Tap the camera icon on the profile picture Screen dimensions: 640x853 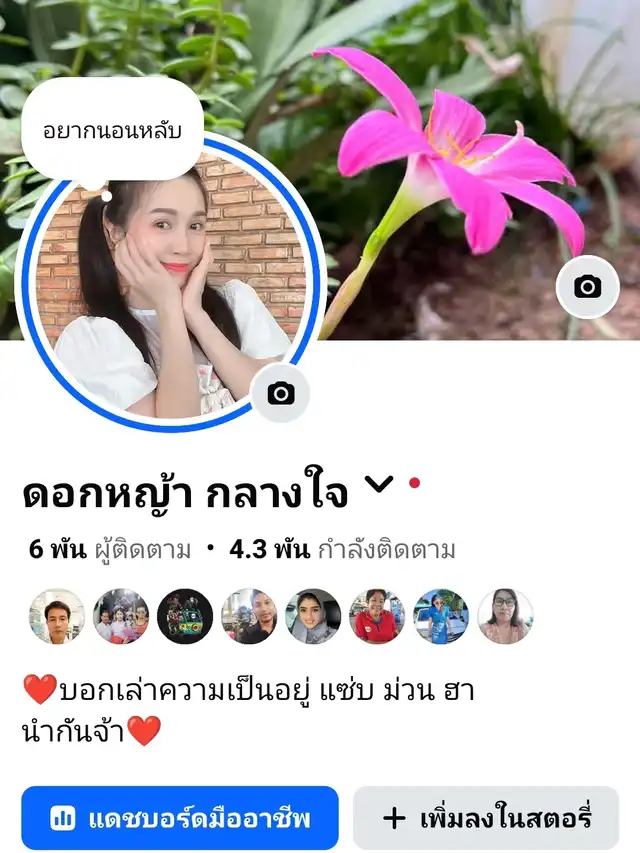pos(280,393)
